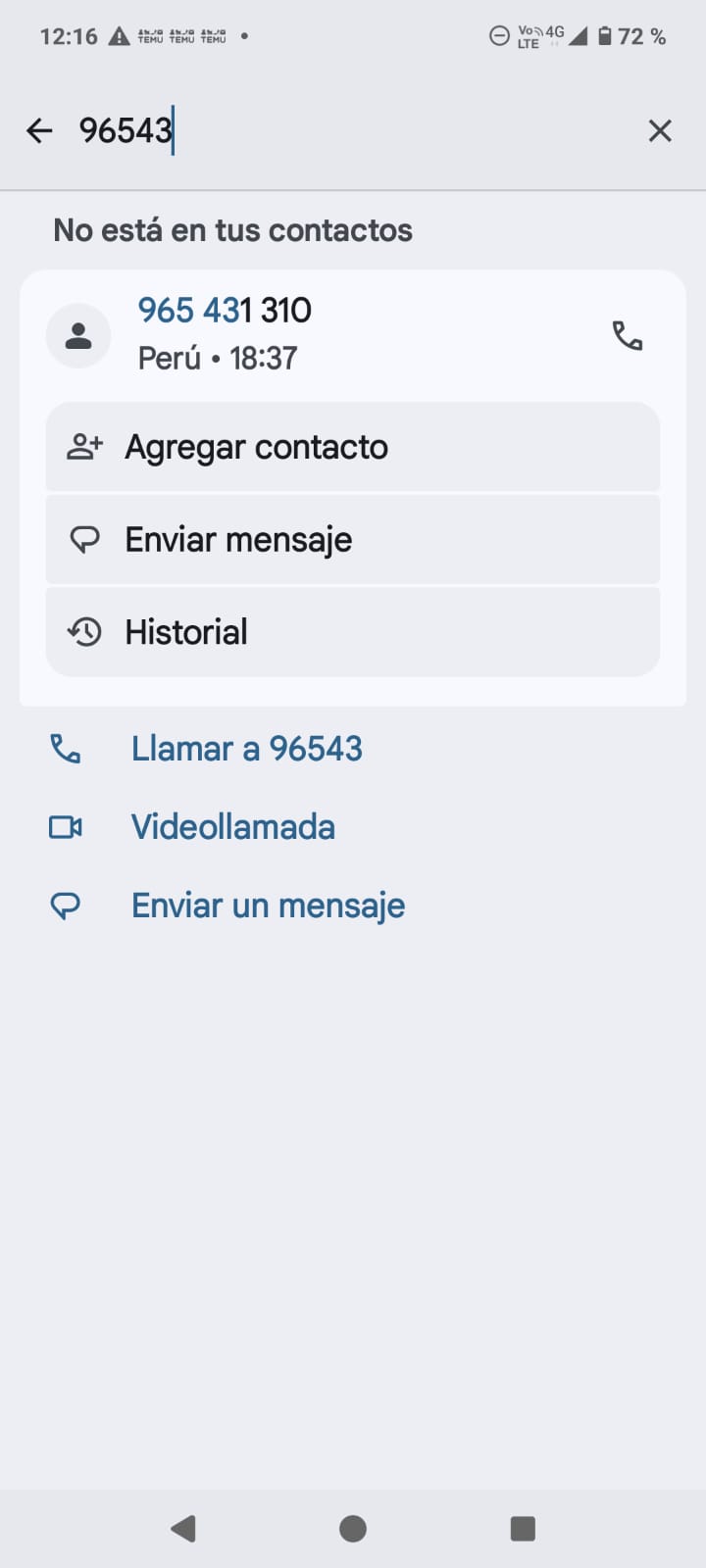Tap Llamar a 96543
Image resolution: width=706 pixels, height=1568 pixels.
tap(246, 749)
